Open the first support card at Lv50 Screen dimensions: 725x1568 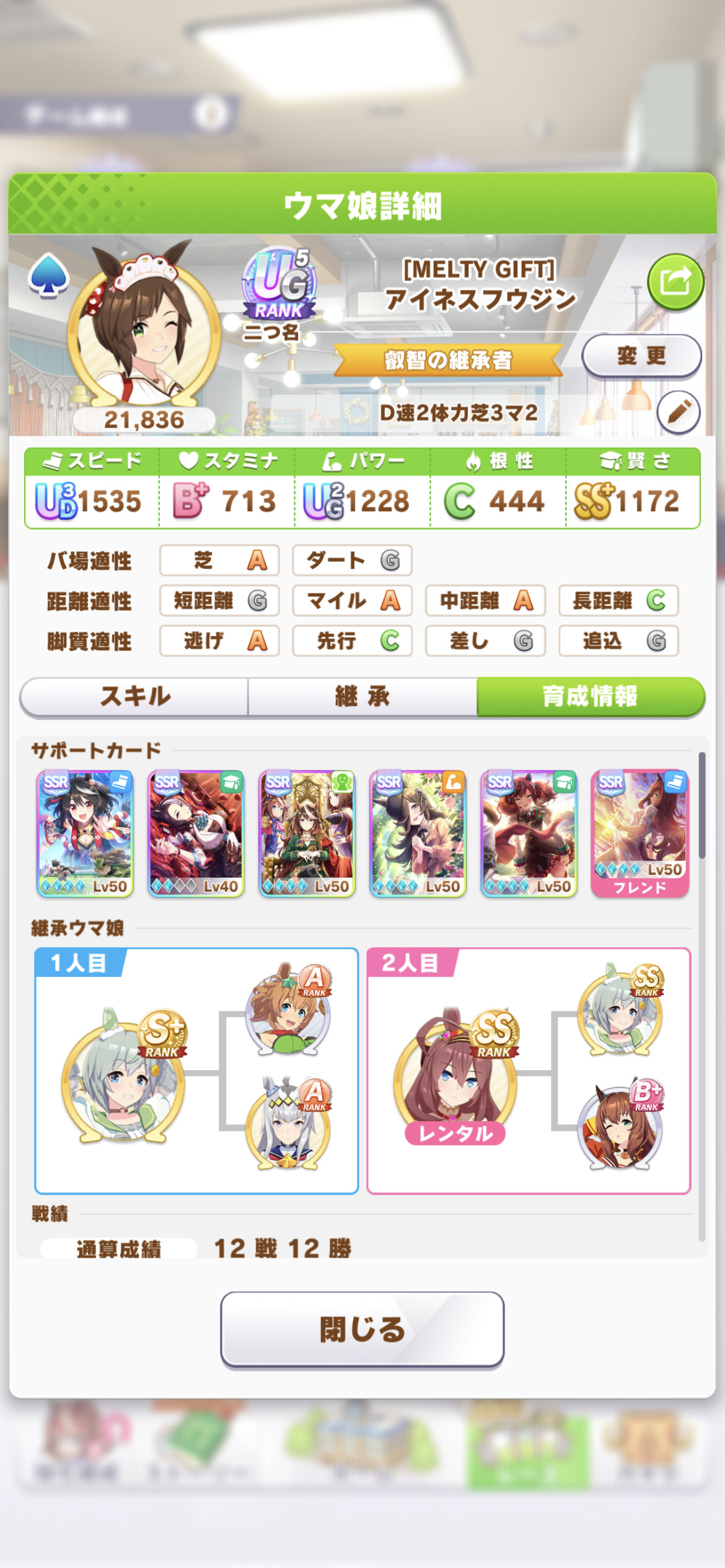[x=85, y=834]
